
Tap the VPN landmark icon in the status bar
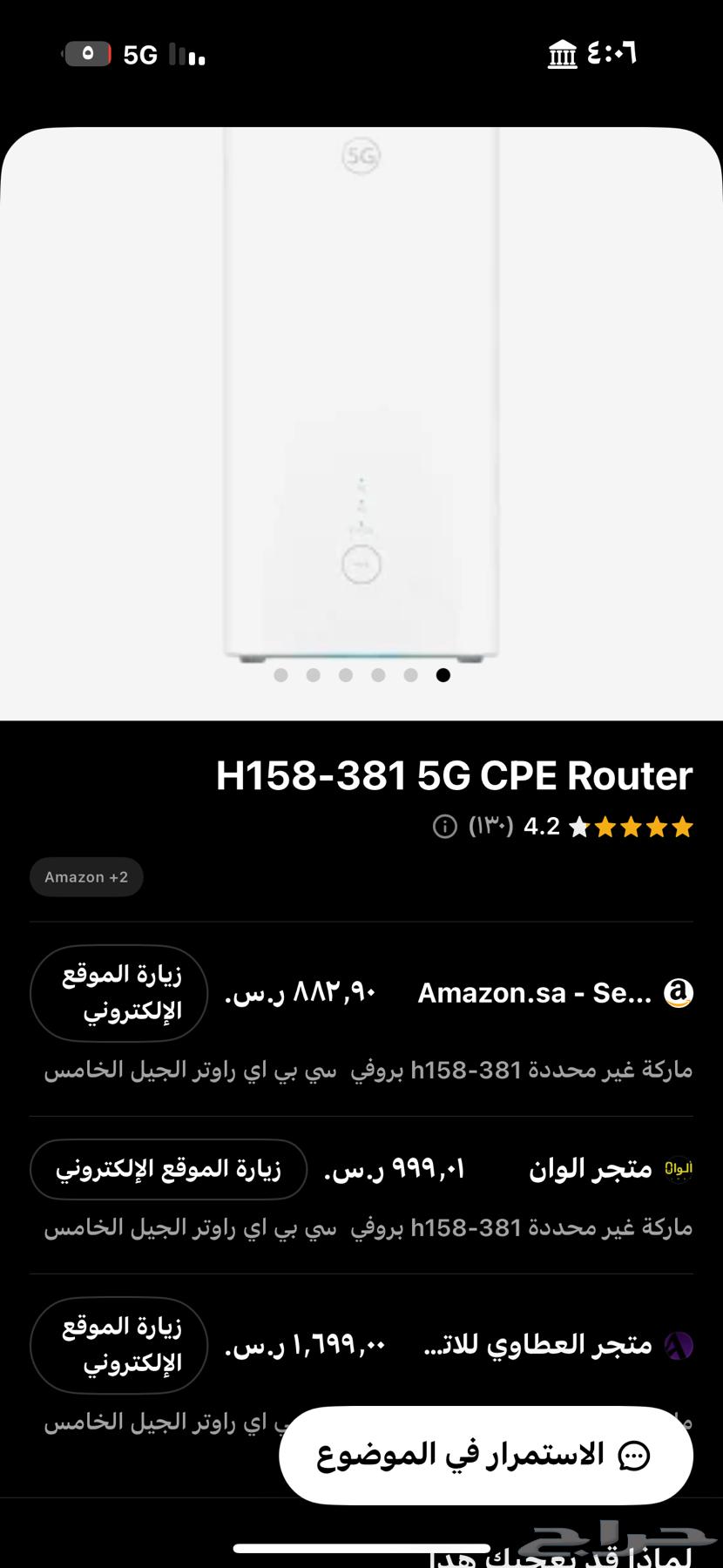[x=564, y=54]
